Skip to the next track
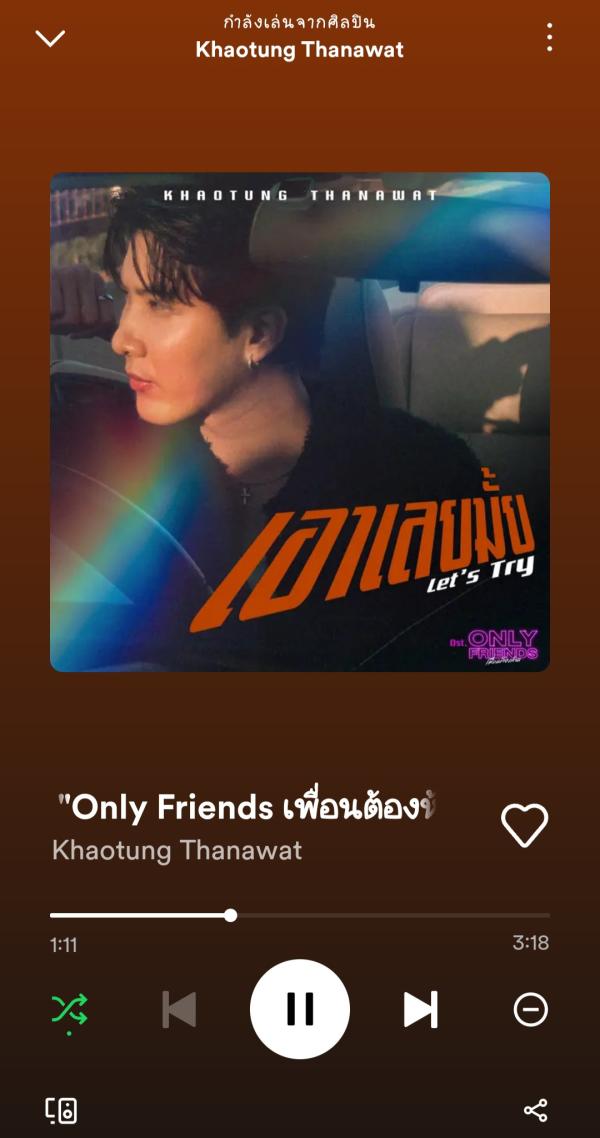This screenshot has height=1138, width=600. [420, 1009]
